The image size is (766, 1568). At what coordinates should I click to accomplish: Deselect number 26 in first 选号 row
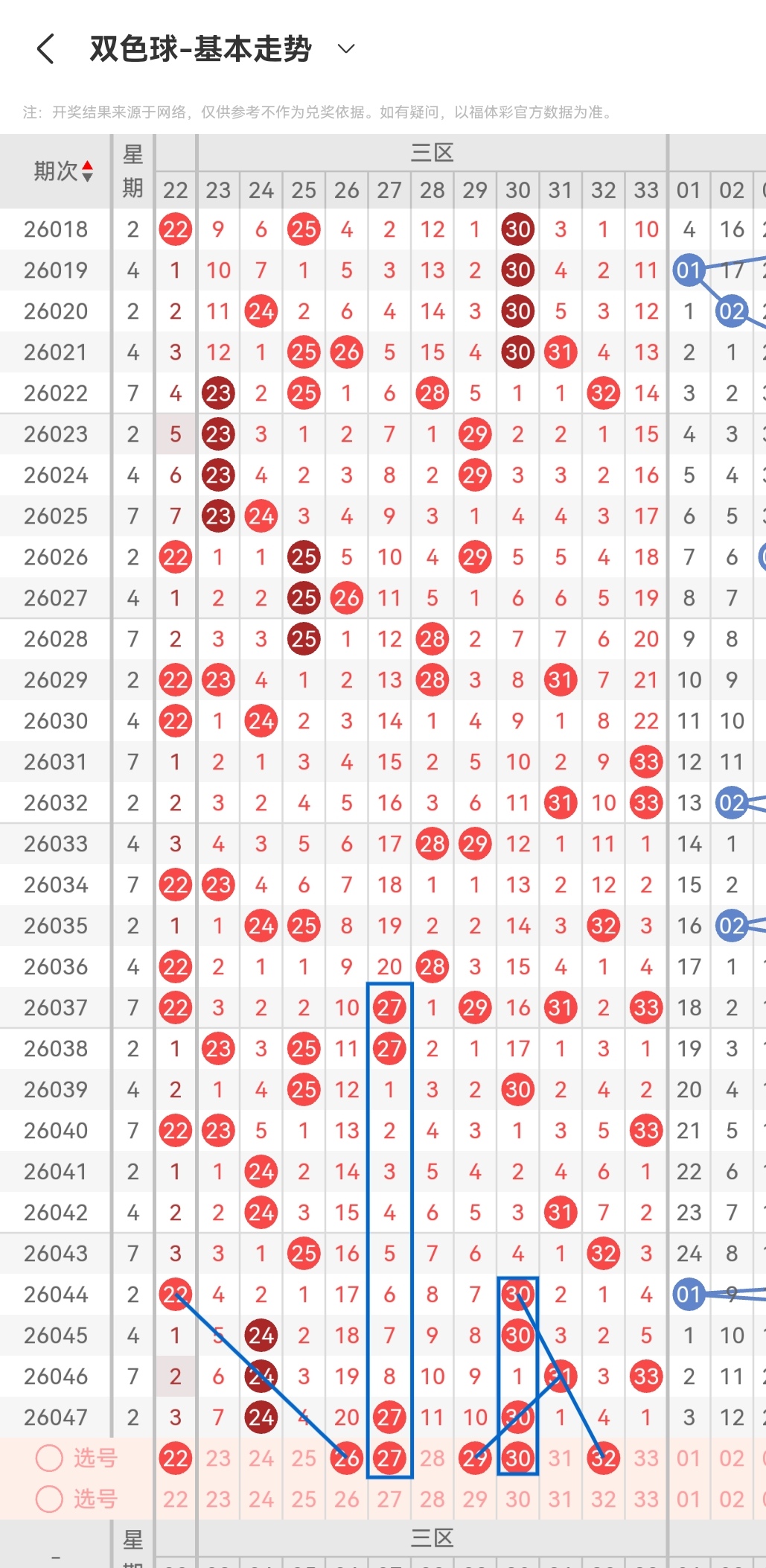coord(347,1458)
